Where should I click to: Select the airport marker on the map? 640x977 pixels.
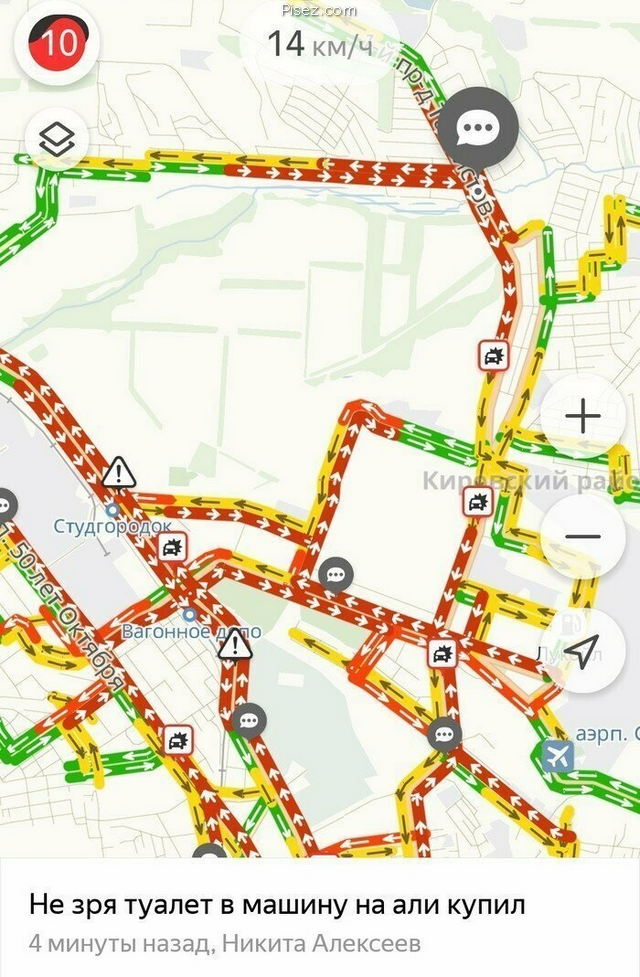pyautogui.click(x=557, y=755)
